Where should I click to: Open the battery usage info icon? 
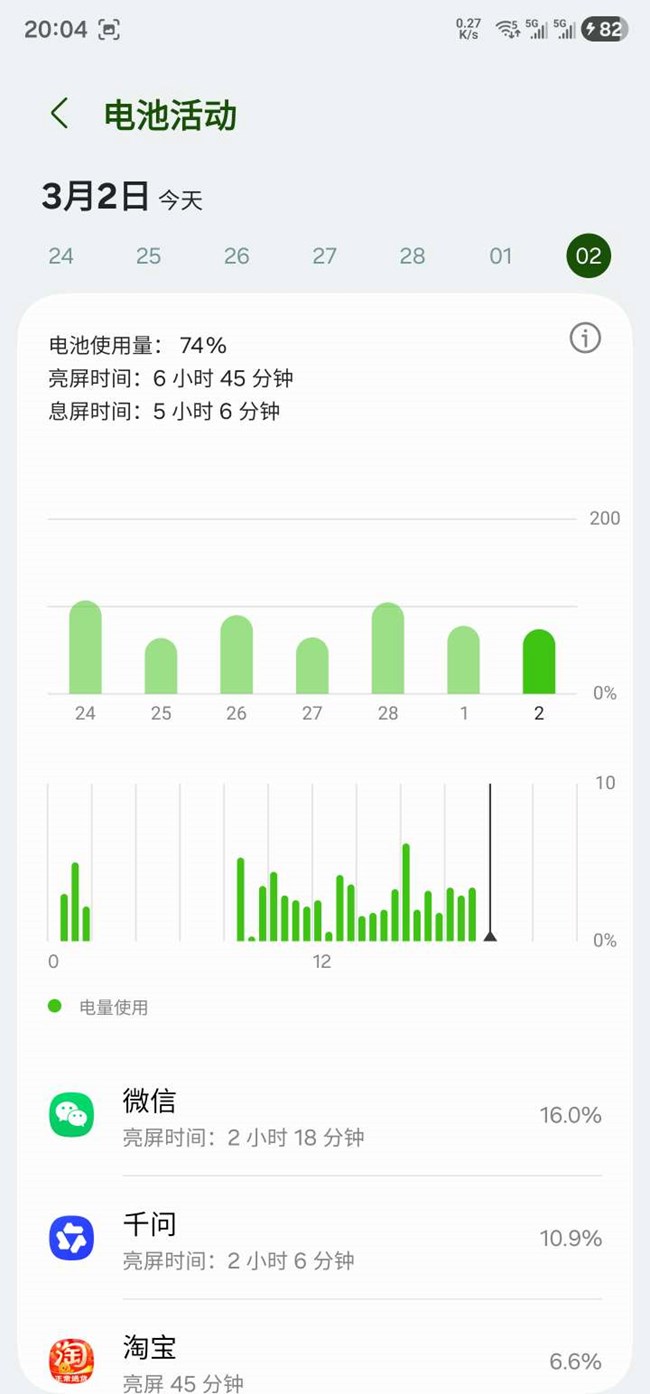tap(585, 338)
